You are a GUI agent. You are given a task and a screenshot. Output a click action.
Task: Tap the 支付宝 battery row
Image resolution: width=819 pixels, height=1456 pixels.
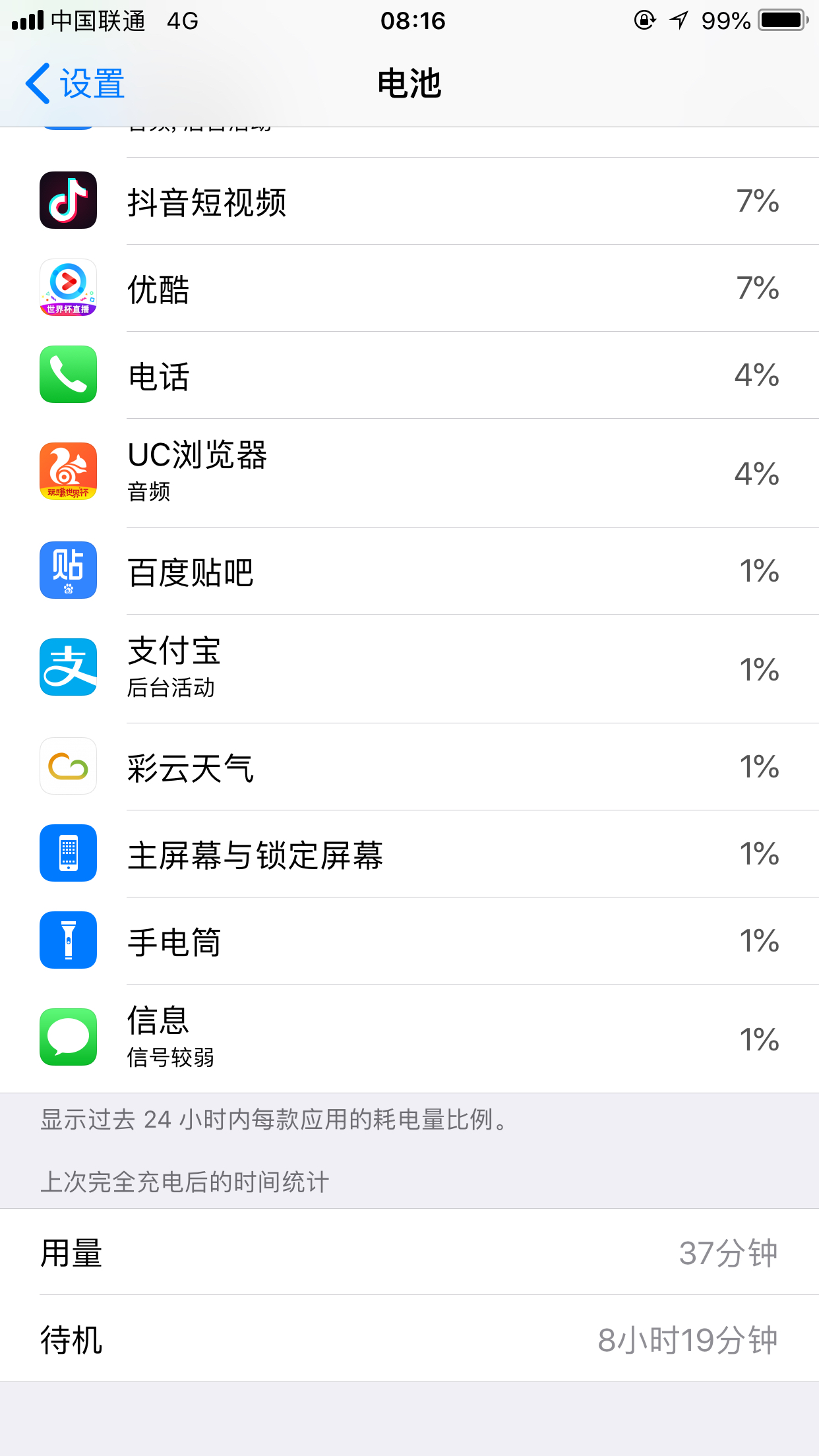tap(409, 669)
